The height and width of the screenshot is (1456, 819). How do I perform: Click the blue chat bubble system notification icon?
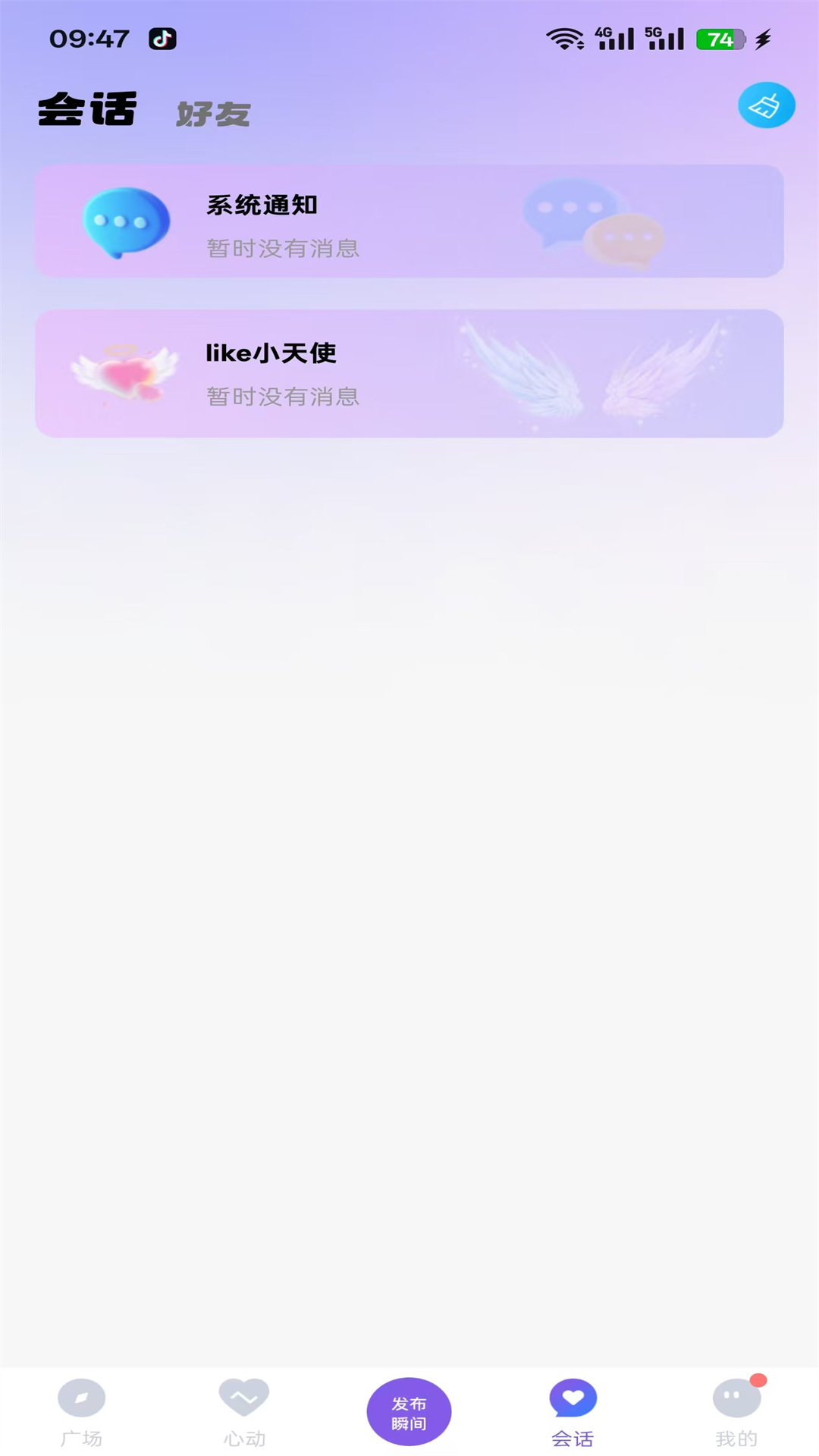(125, 221)
